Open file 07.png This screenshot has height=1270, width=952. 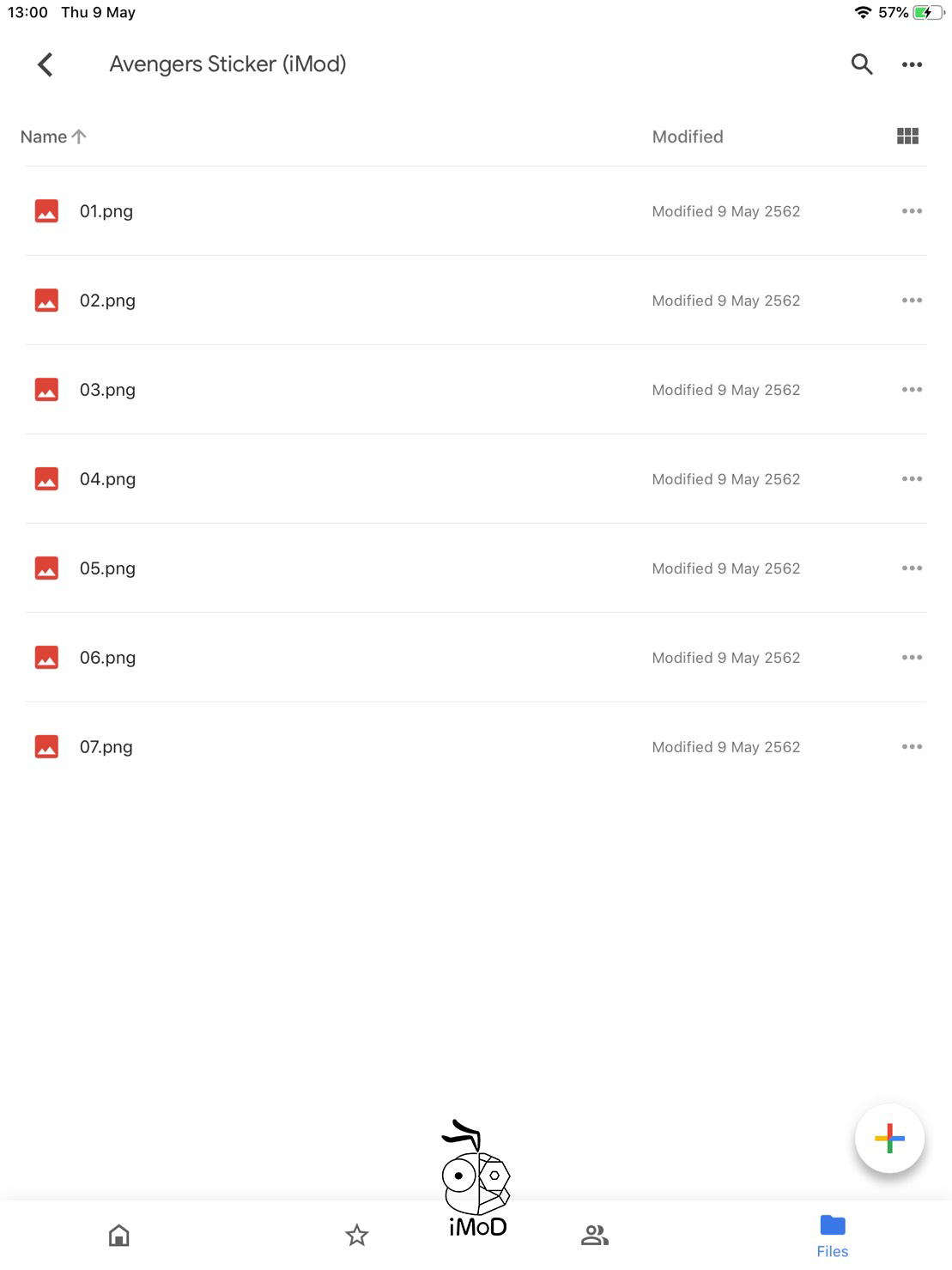[x=106, y=747]
